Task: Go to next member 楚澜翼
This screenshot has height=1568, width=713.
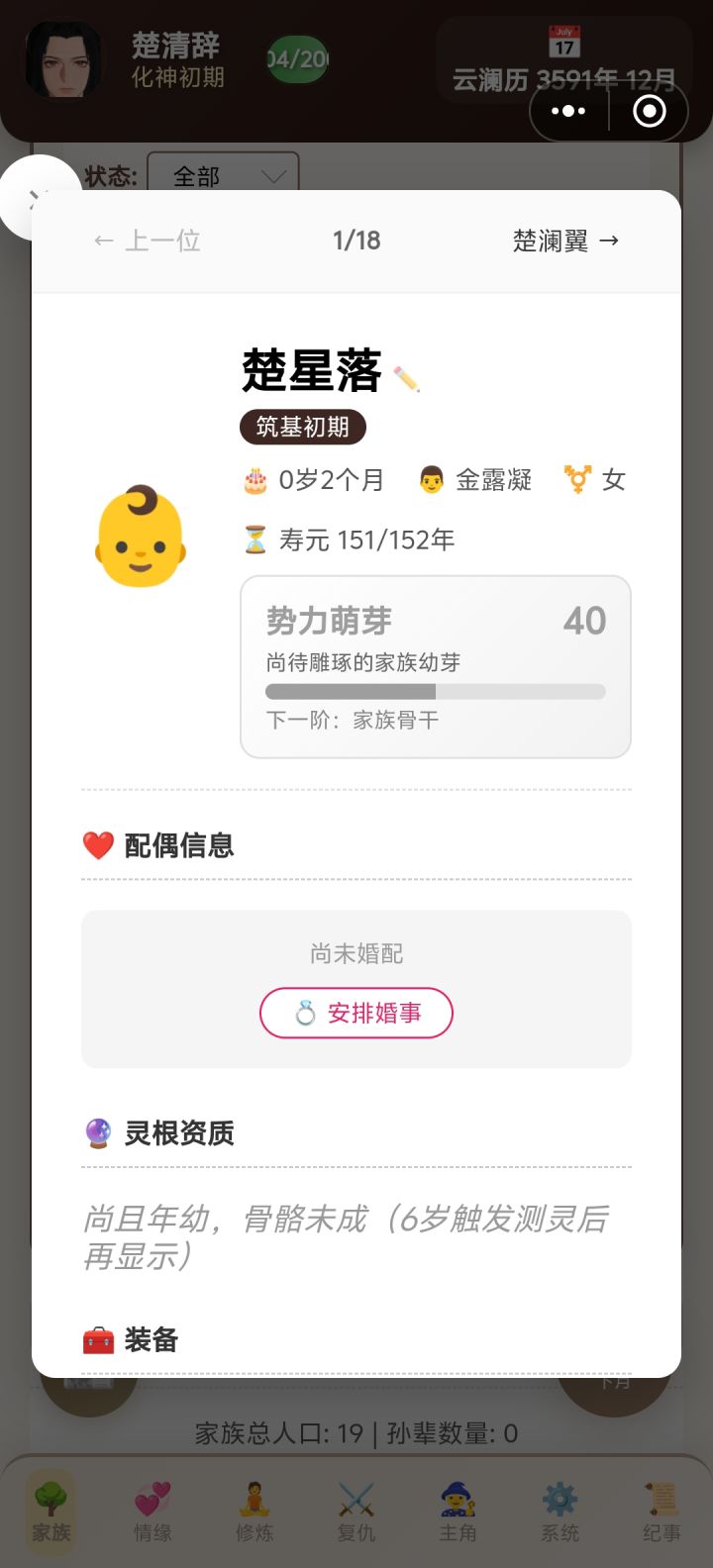Action: 565,241
